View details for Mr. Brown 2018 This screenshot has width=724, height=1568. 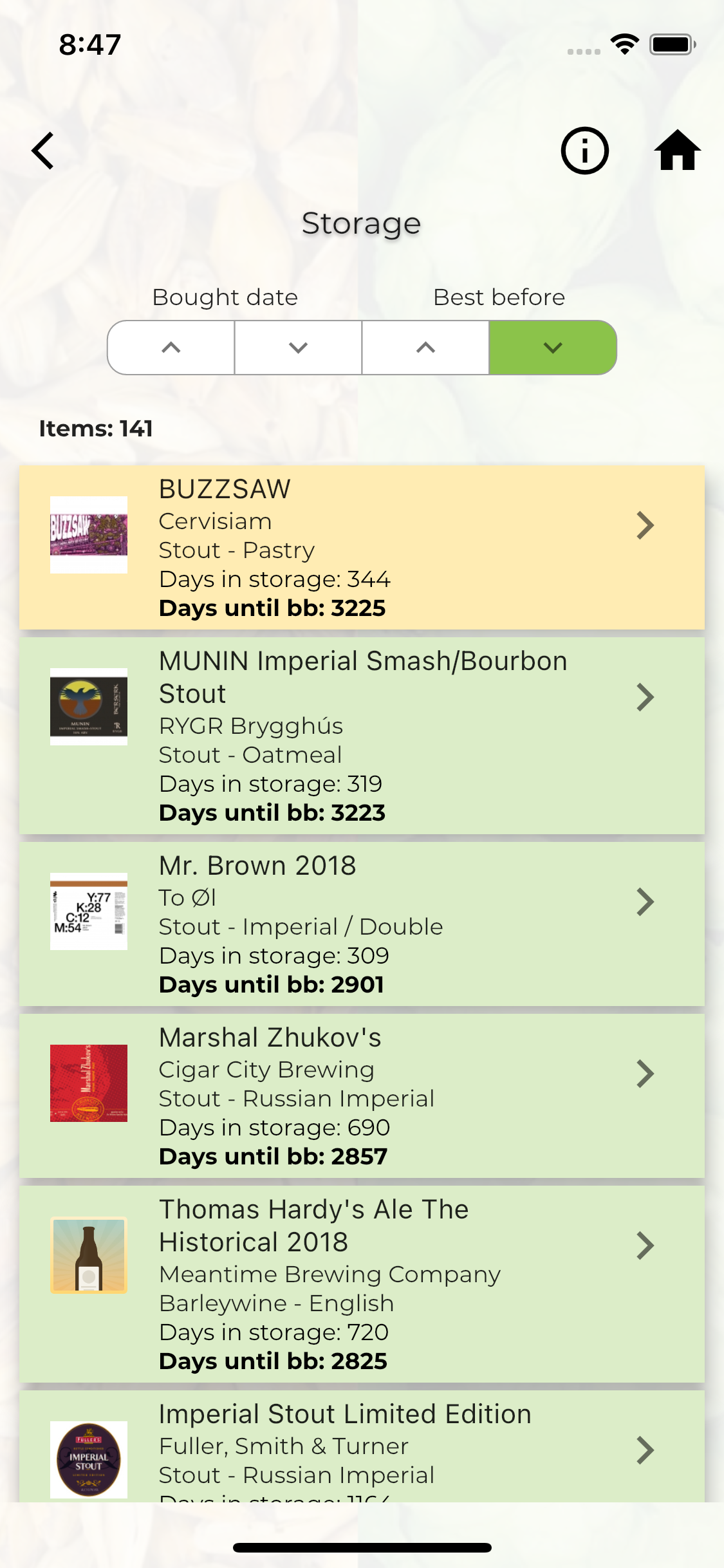pyautogui.click(x=362, y=924)
